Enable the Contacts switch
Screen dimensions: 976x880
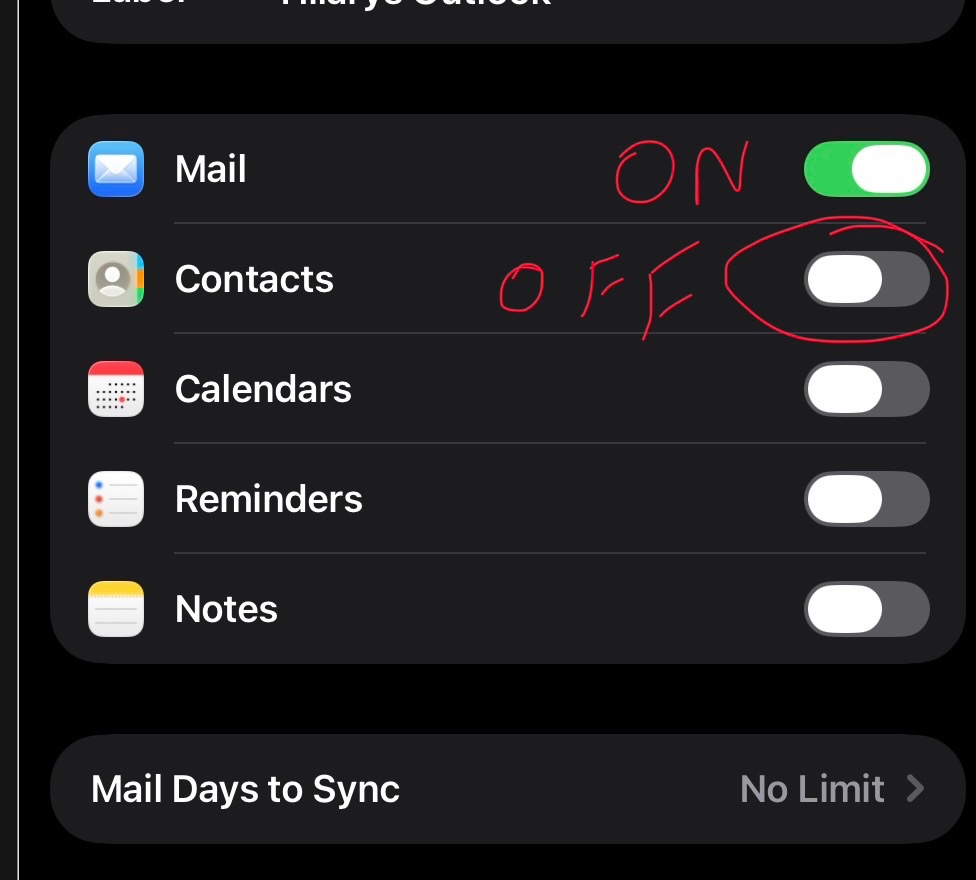(866, 279)
